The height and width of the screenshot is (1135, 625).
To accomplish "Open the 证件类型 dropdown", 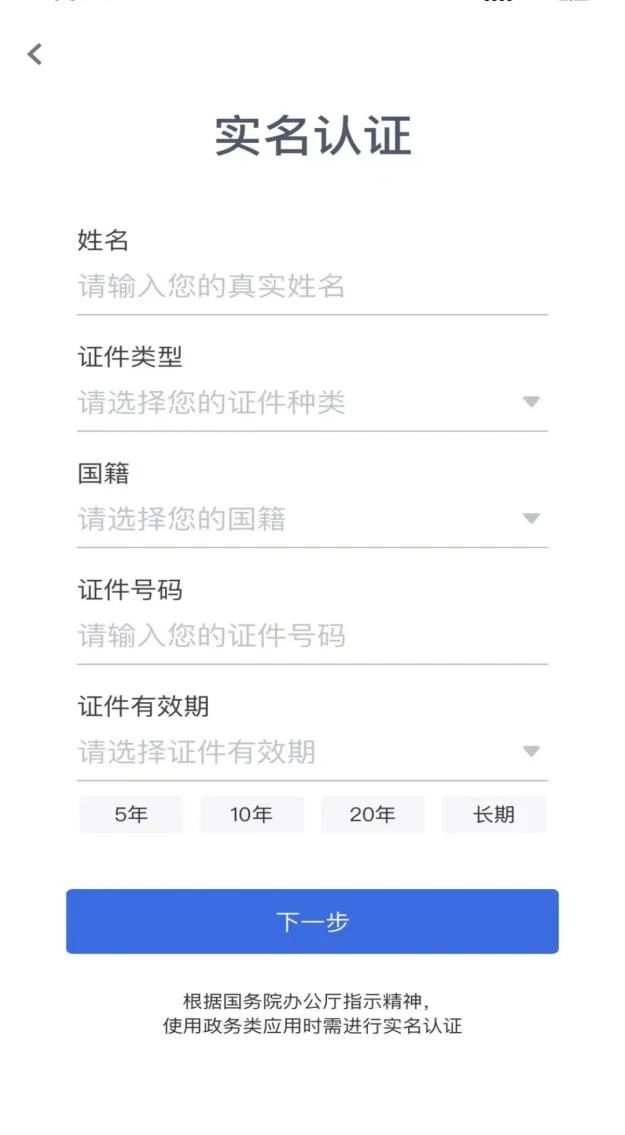I will coord(311,403).
